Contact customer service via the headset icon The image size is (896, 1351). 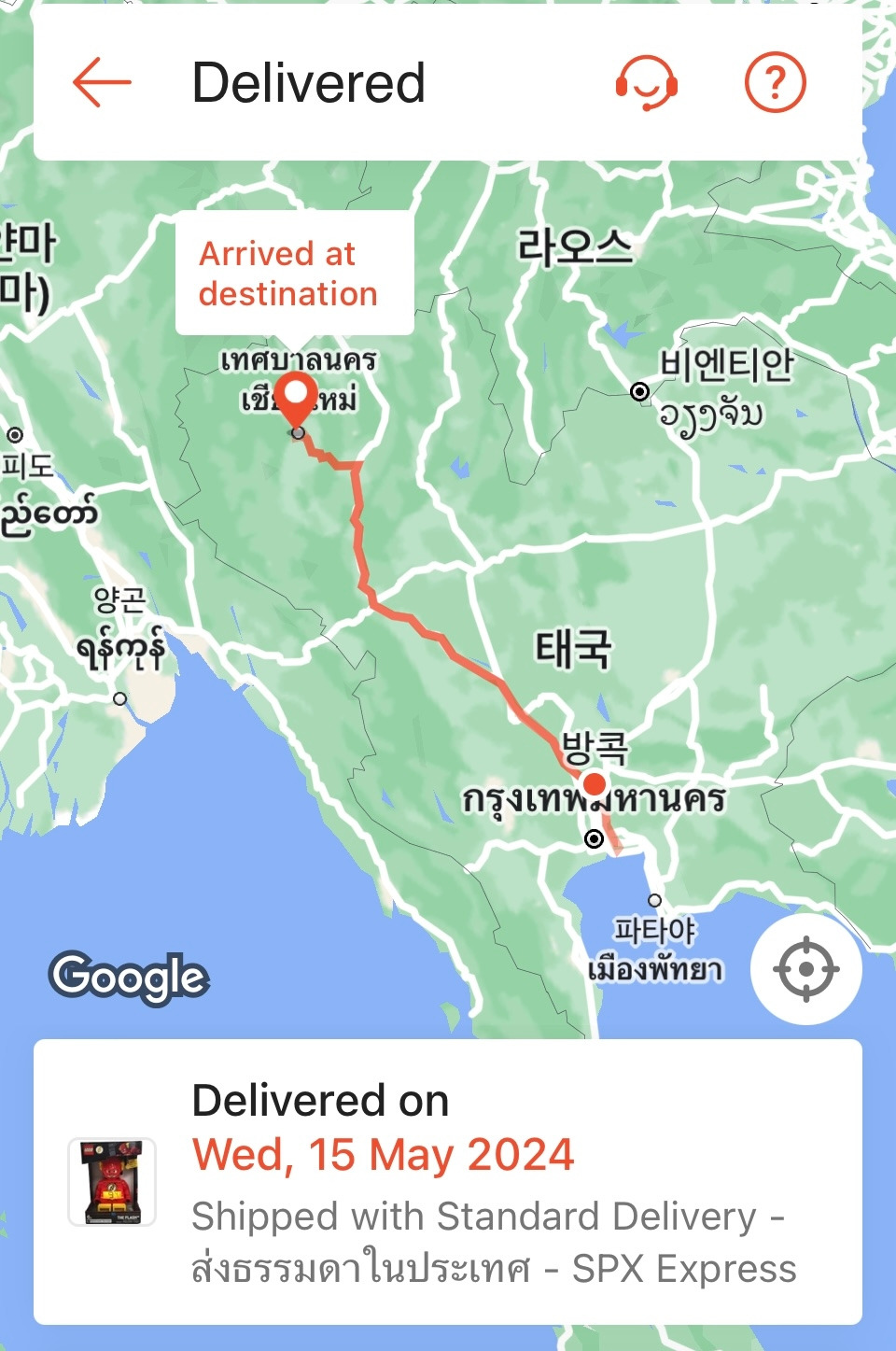coord(646,82)
